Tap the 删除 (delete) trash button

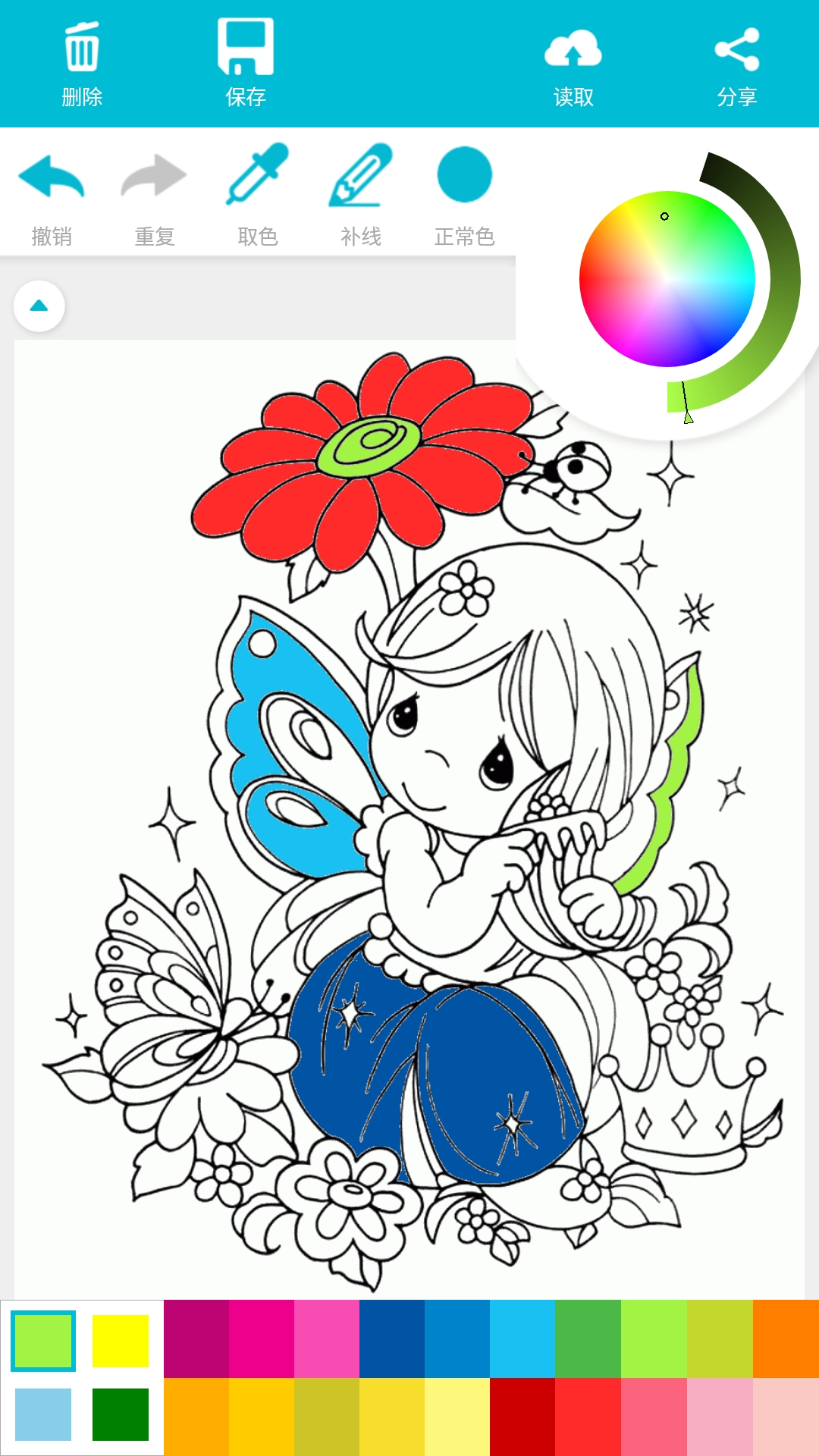click(82, 64)
